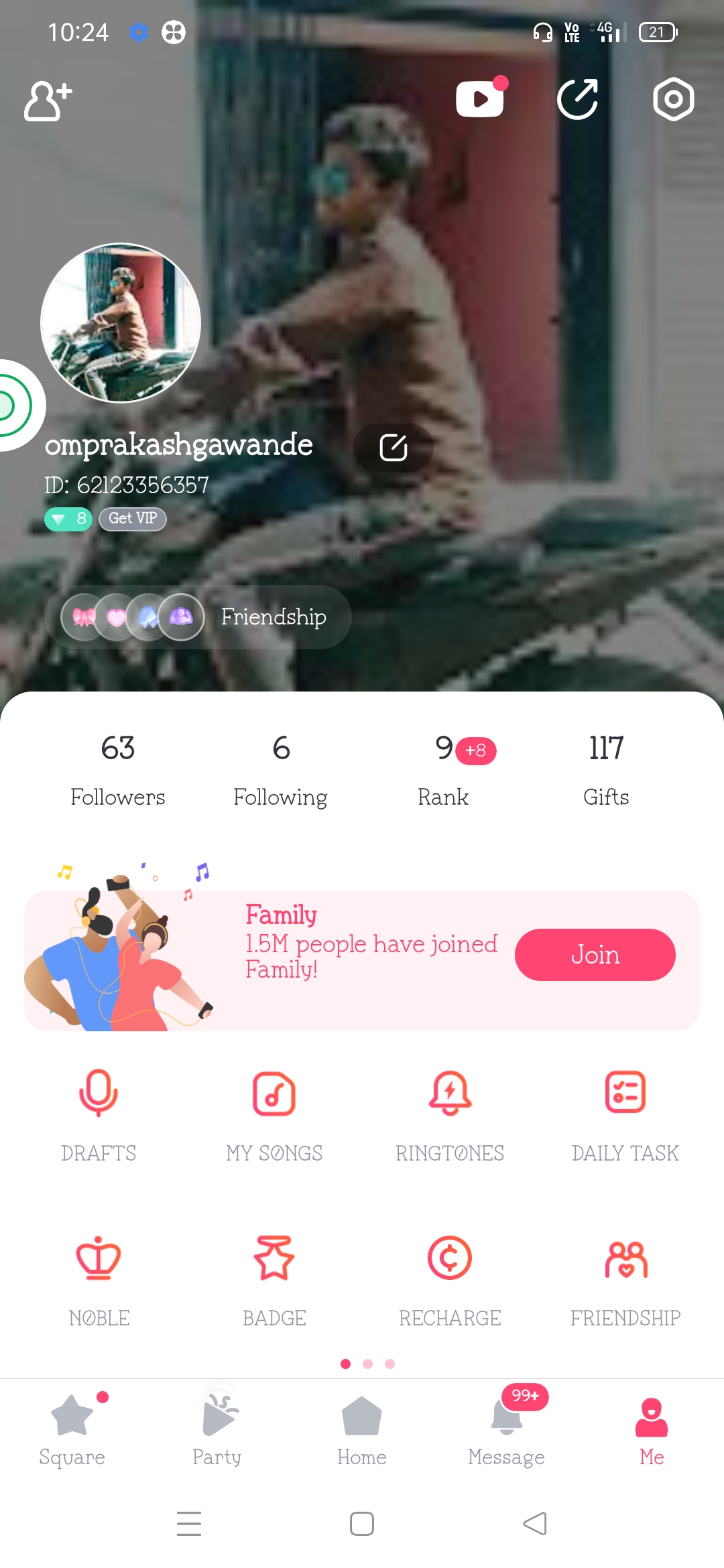
Task: Open the add friend icon
Action: (x=48, y=101)
